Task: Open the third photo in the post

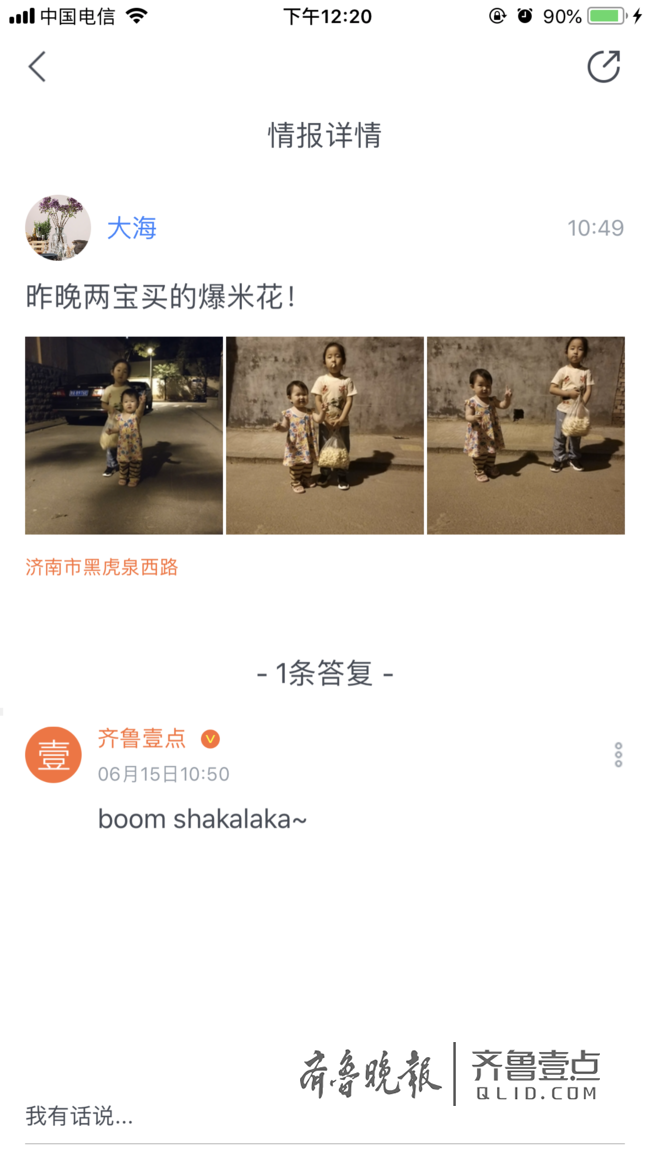Action: coord(526,435)
